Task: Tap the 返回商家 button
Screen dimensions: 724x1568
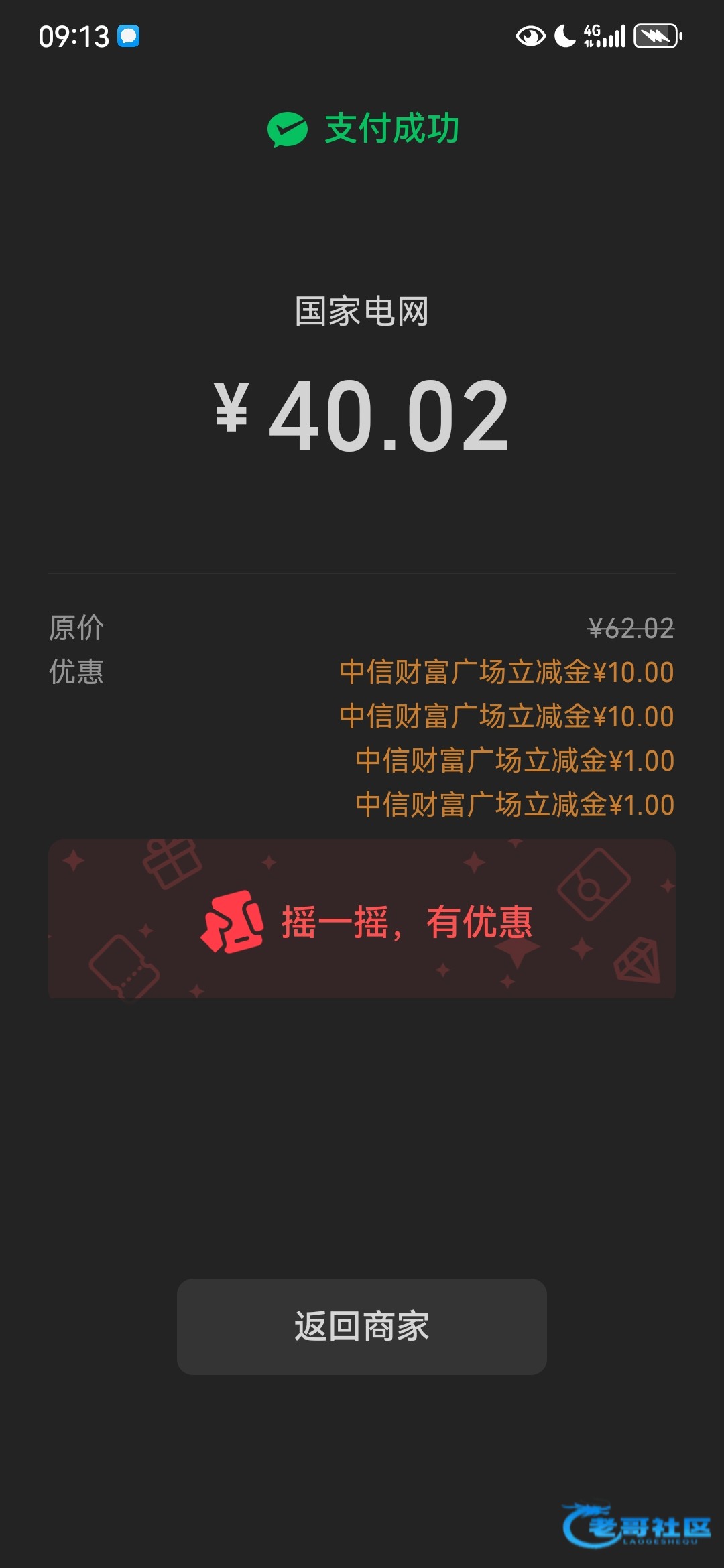Action: pyautogui.click(x=362, y=1326)
